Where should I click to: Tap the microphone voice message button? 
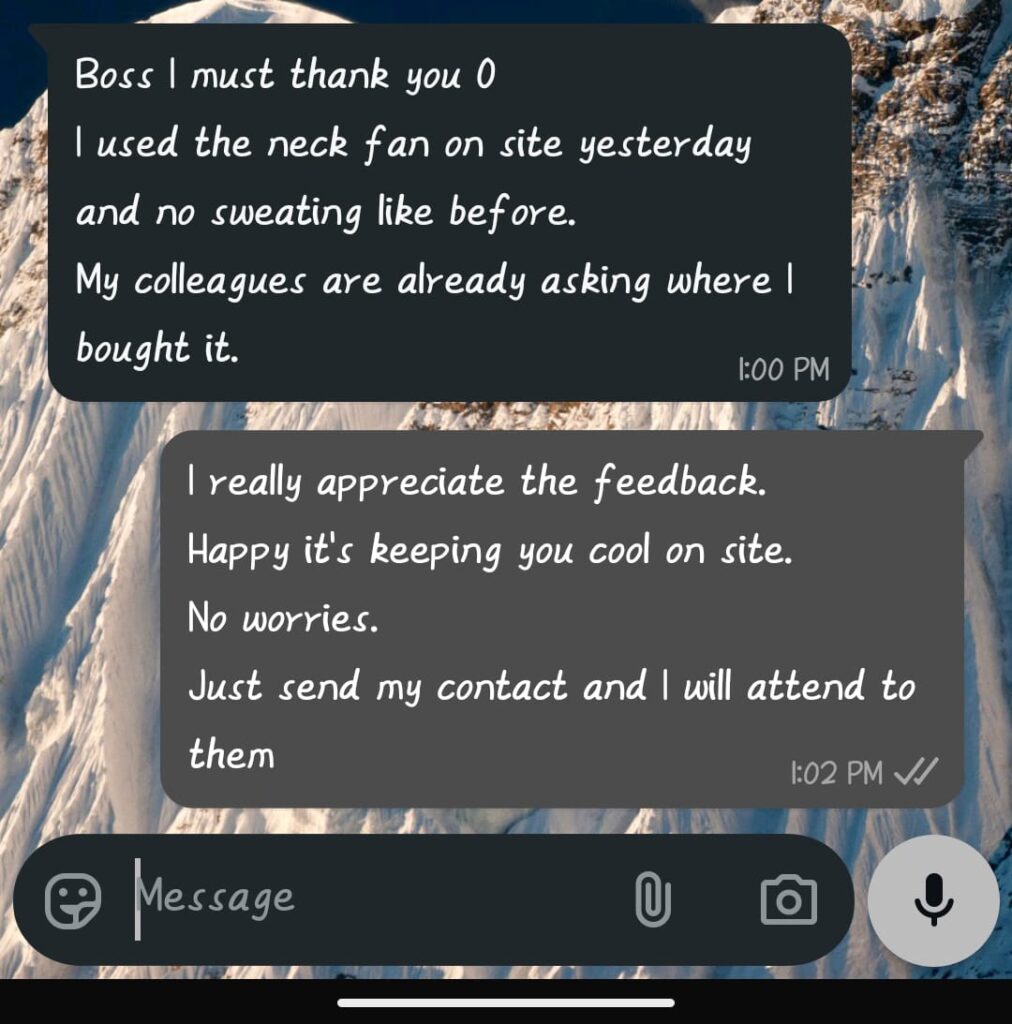tap(933, 900)
